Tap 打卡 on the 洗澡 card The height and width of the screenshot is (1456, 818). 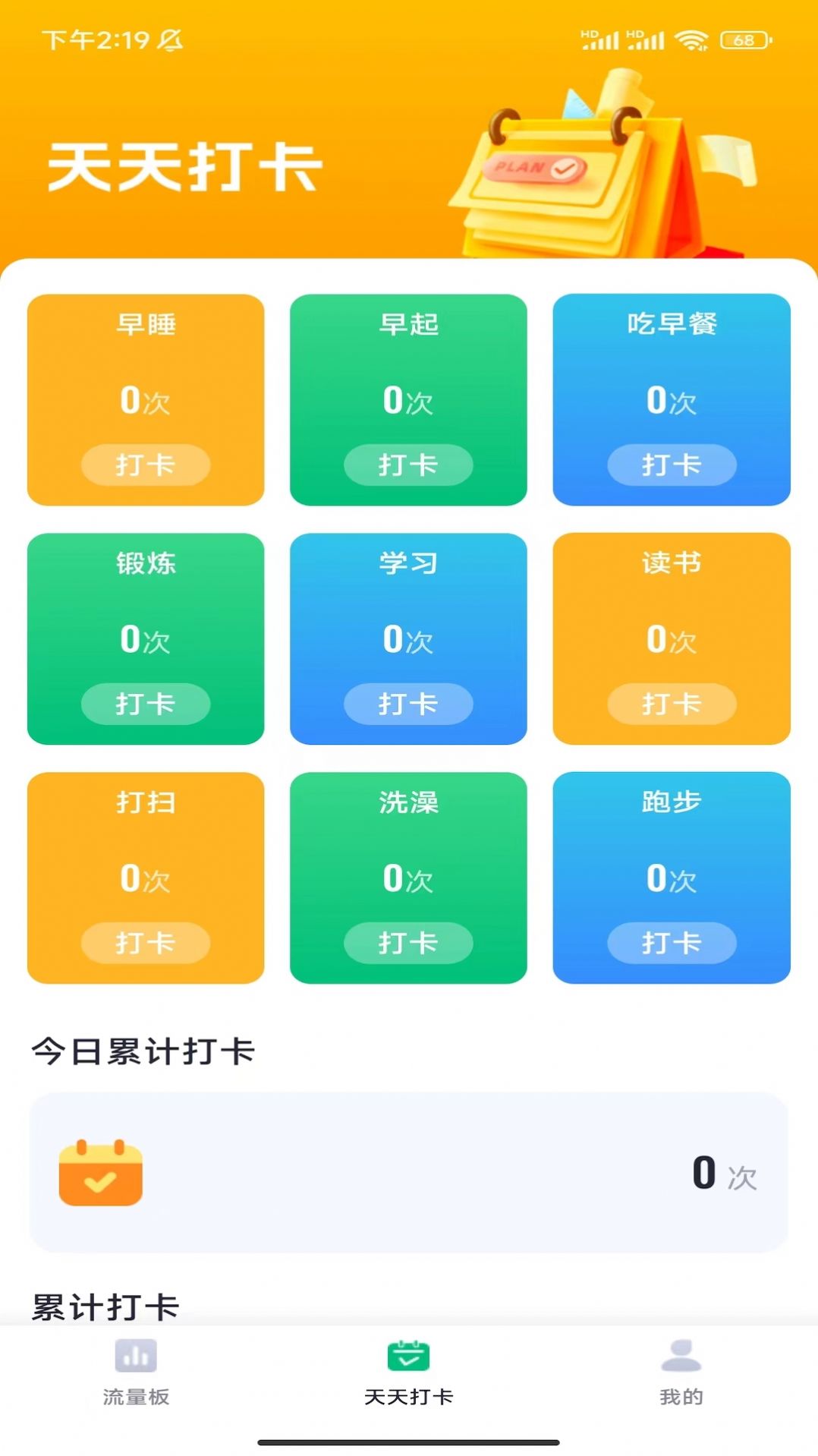(408, 943)
